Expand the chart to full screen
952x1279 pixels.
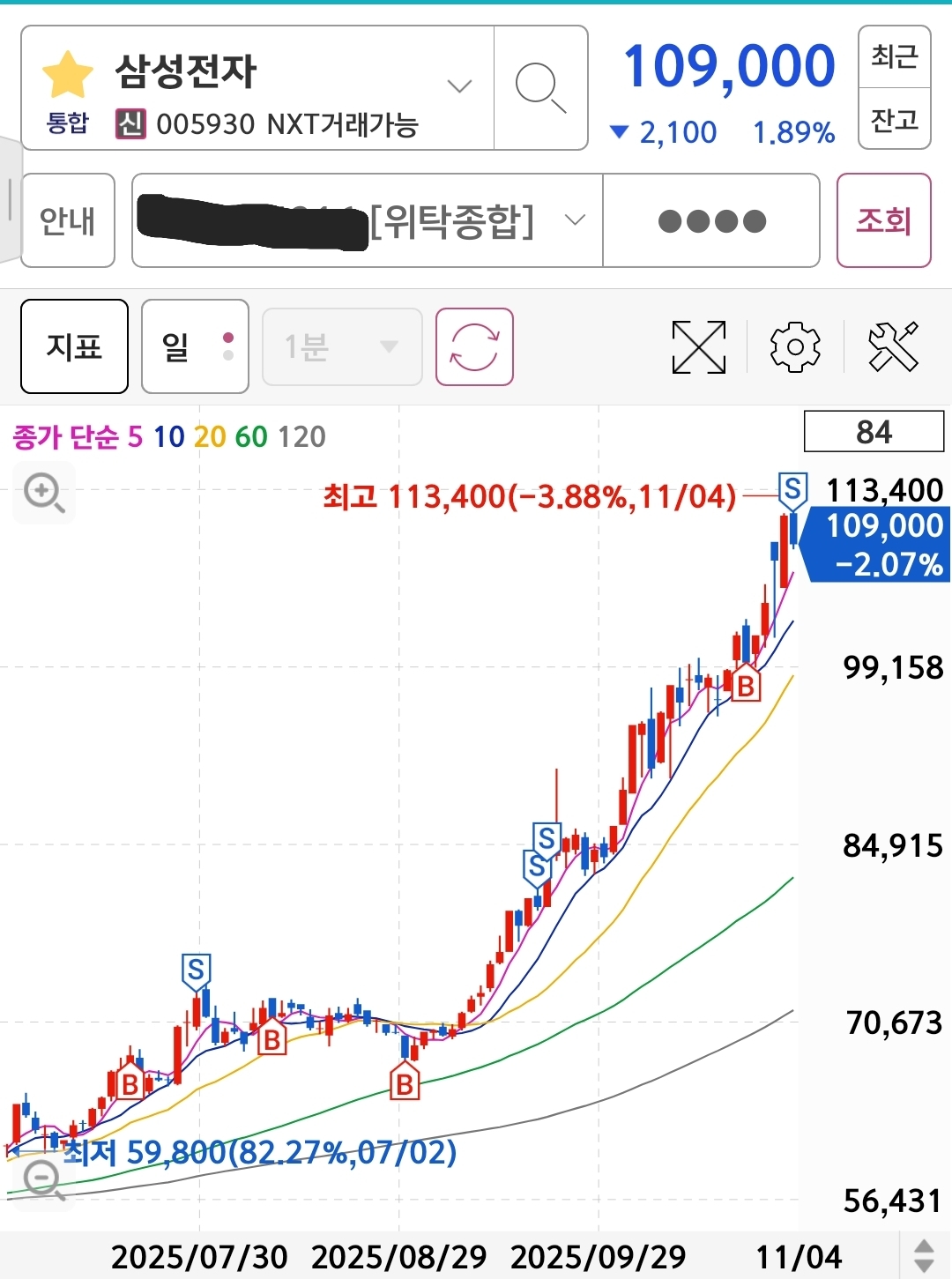coord(698,346)
